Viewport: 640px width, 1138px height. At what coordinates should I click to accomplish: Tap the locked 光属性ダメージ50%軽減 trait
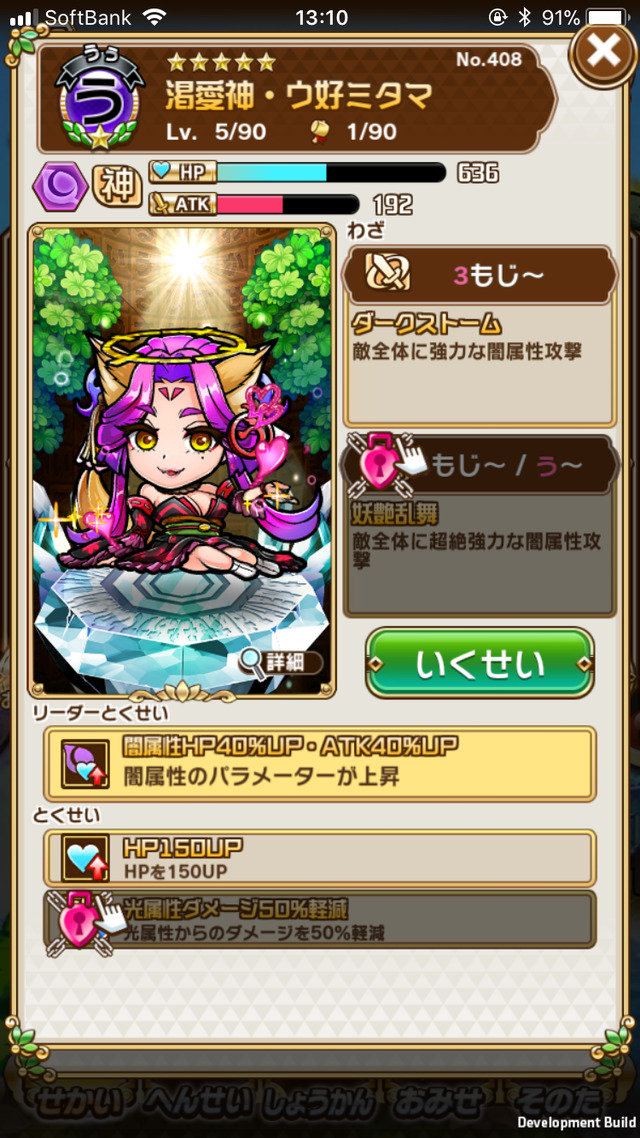(x=320, y=920)
